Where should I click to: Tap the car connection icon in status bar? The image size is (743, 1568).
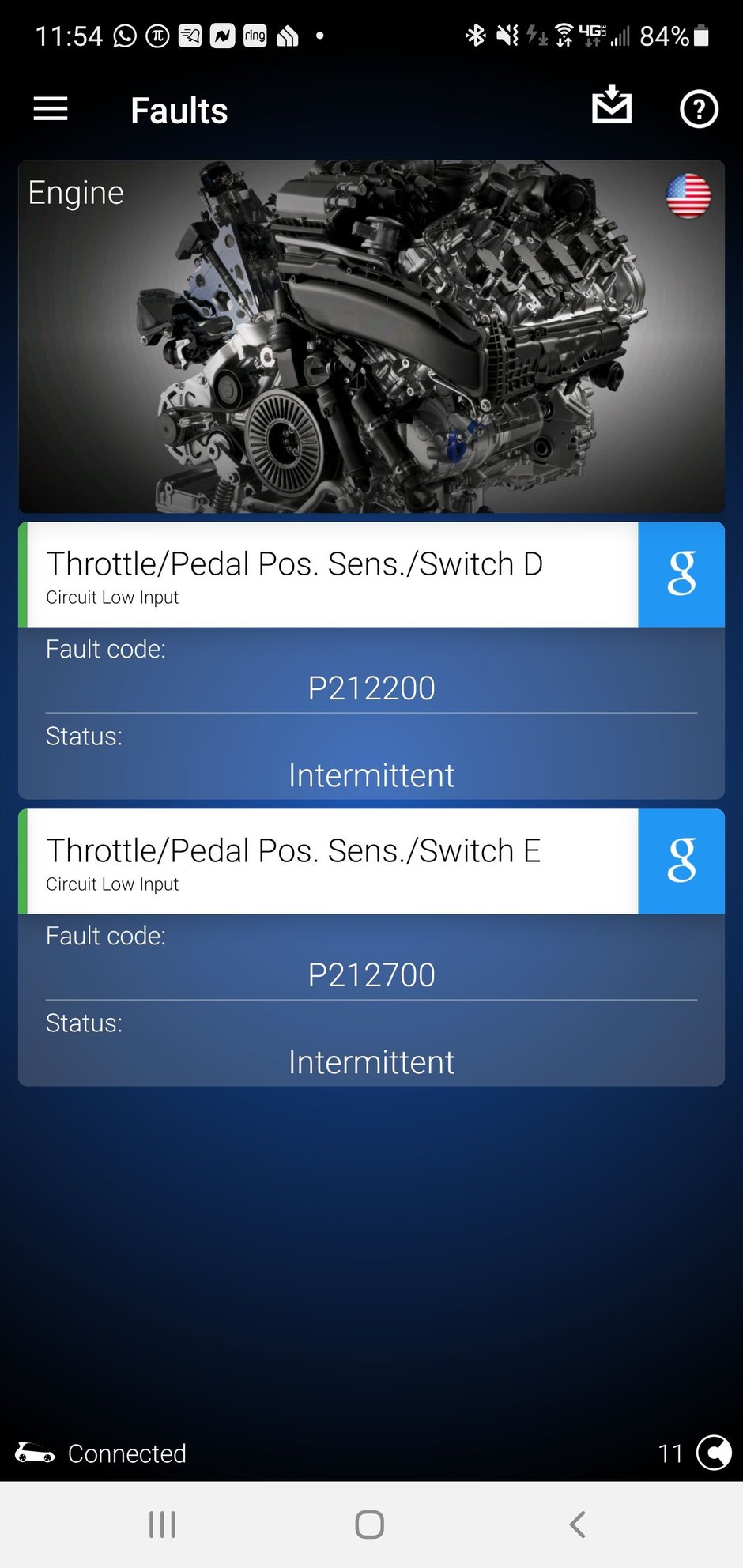[x=35, y=1453]
